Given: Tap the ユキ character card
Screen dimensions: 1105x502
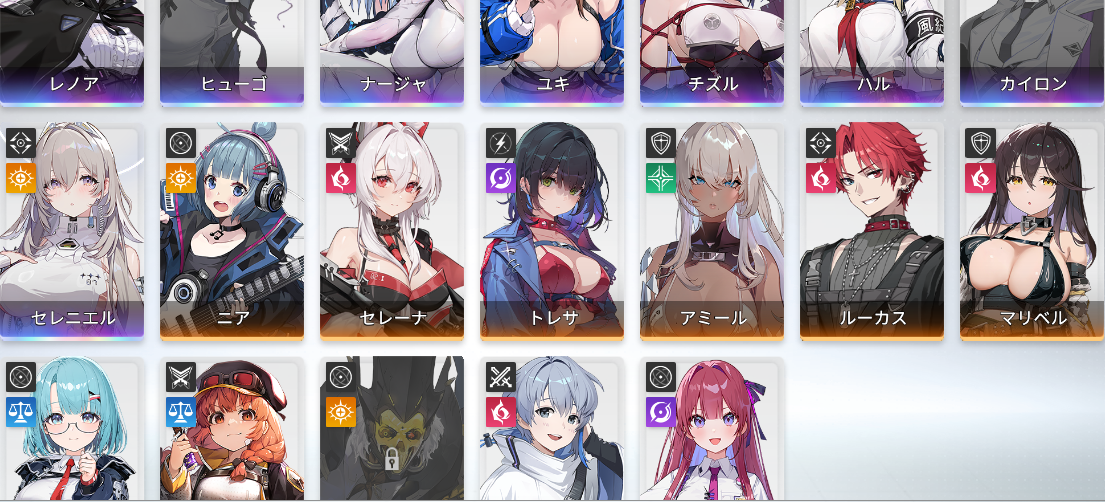Looking at the screenshot, I should [x=552, y=50].
